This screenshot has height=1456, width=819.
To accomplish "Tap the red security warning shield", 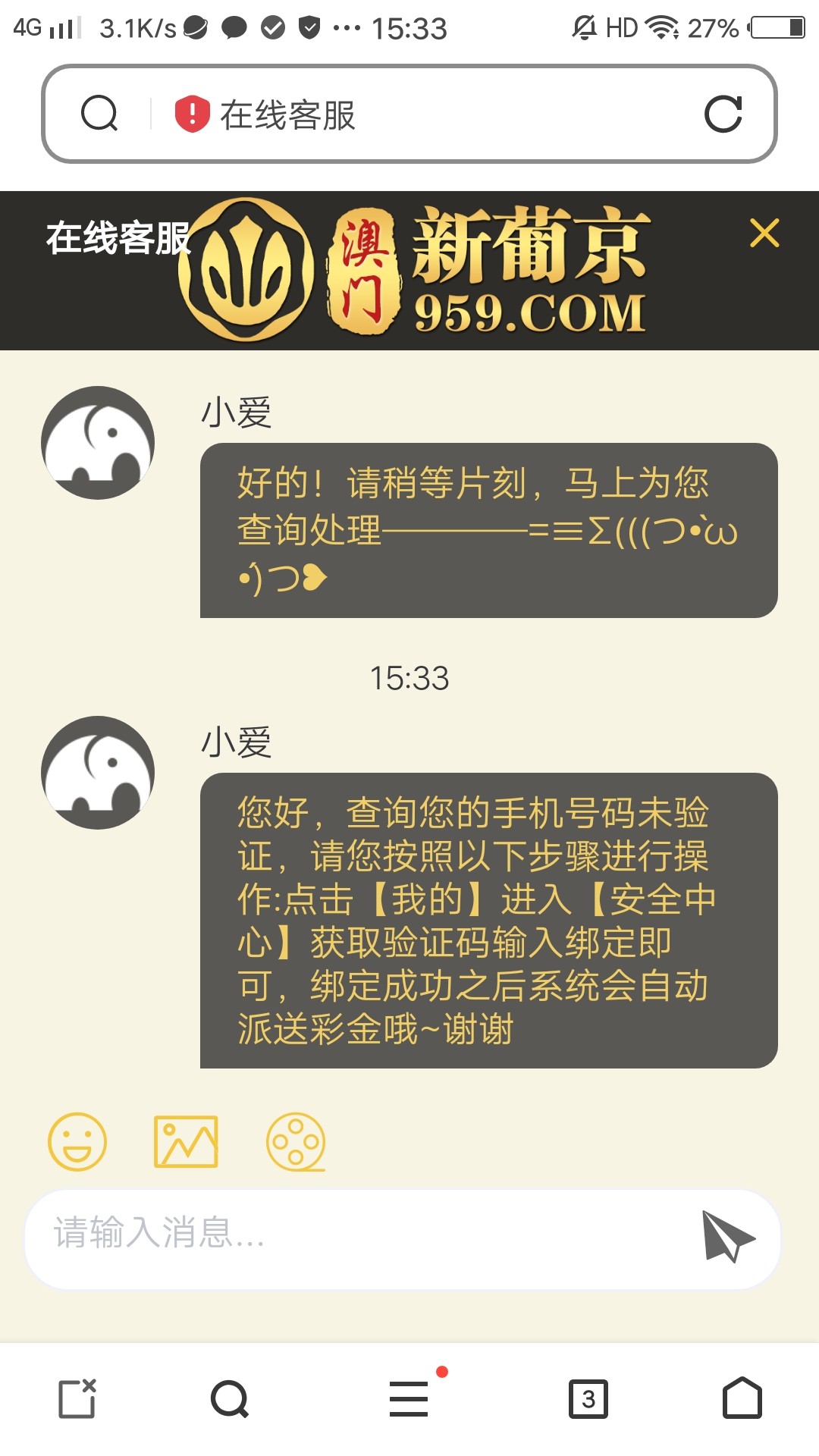I will (x=192, y=114).
